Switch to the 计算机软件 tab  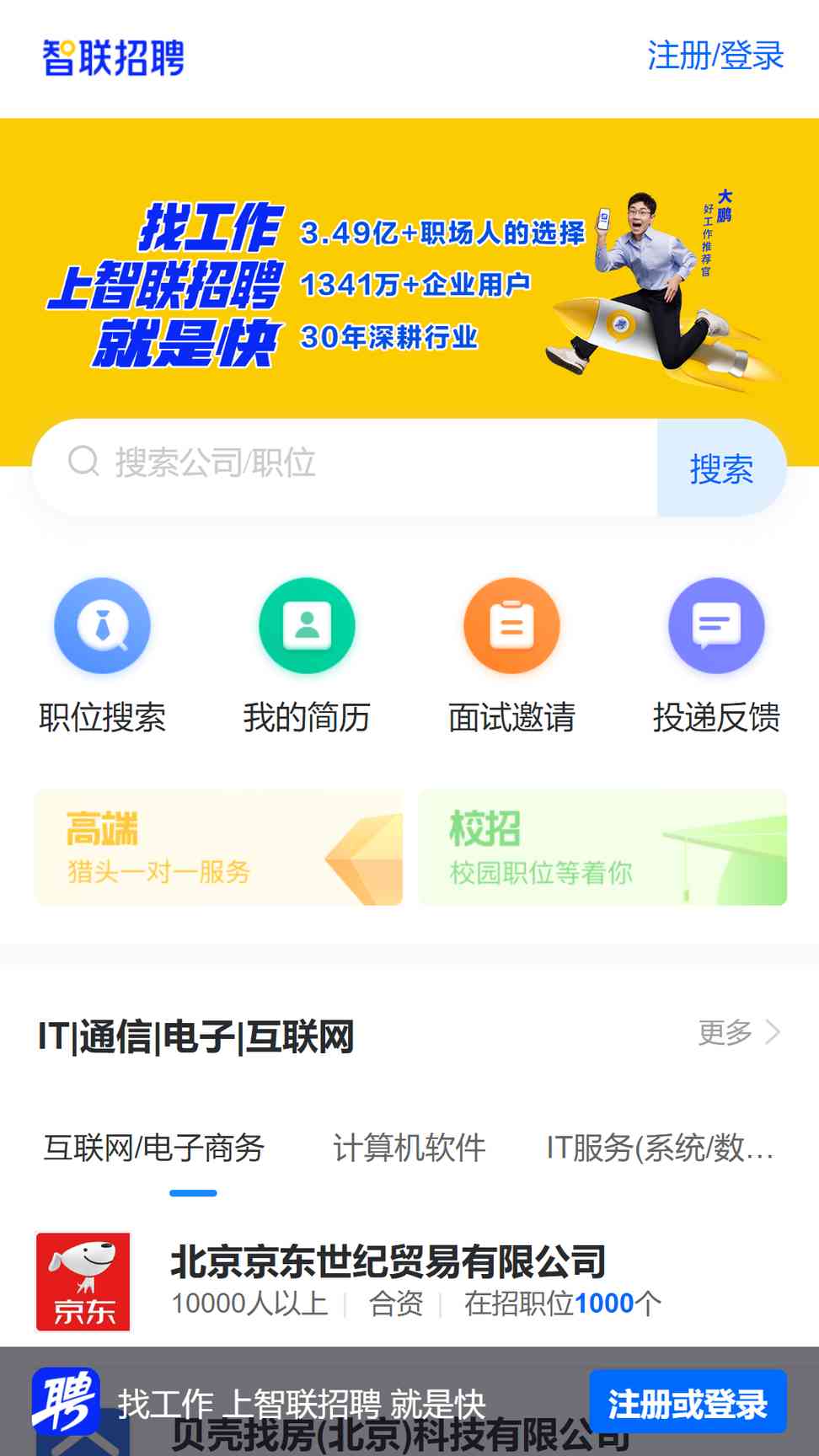(x=409, y=1148)
